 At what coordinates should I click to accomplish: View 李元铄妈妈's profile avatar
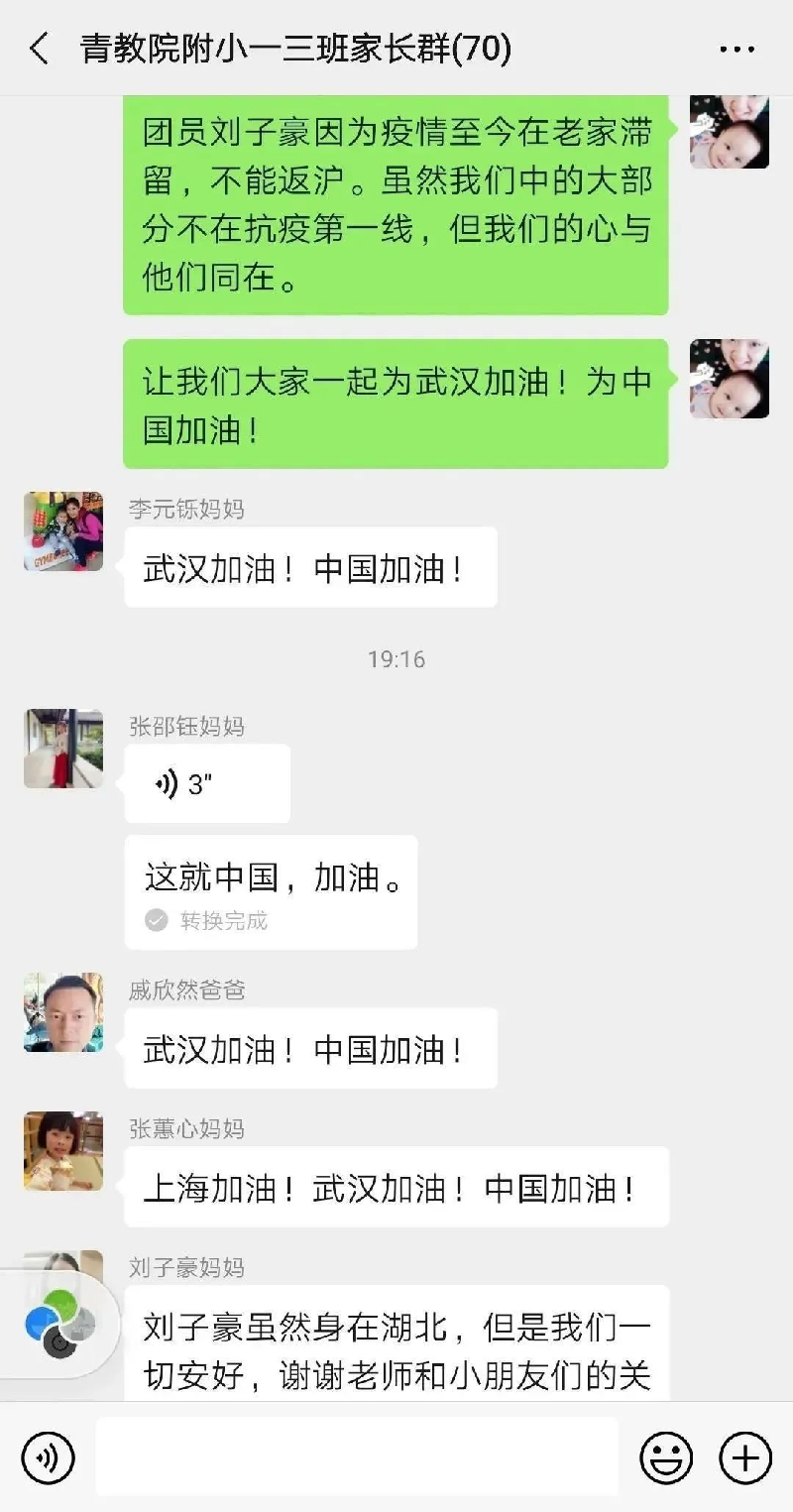coord(63,531)
